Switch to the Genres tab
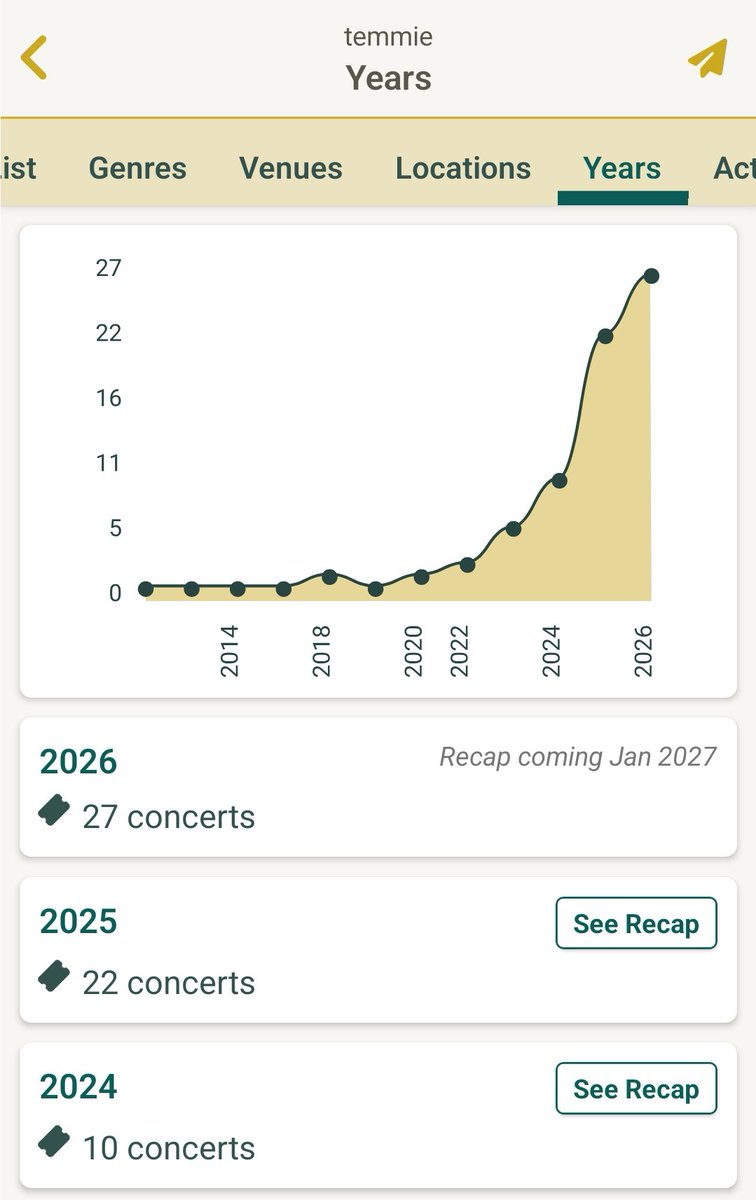Screen dimensions: 756x1200 pos(137,168)
